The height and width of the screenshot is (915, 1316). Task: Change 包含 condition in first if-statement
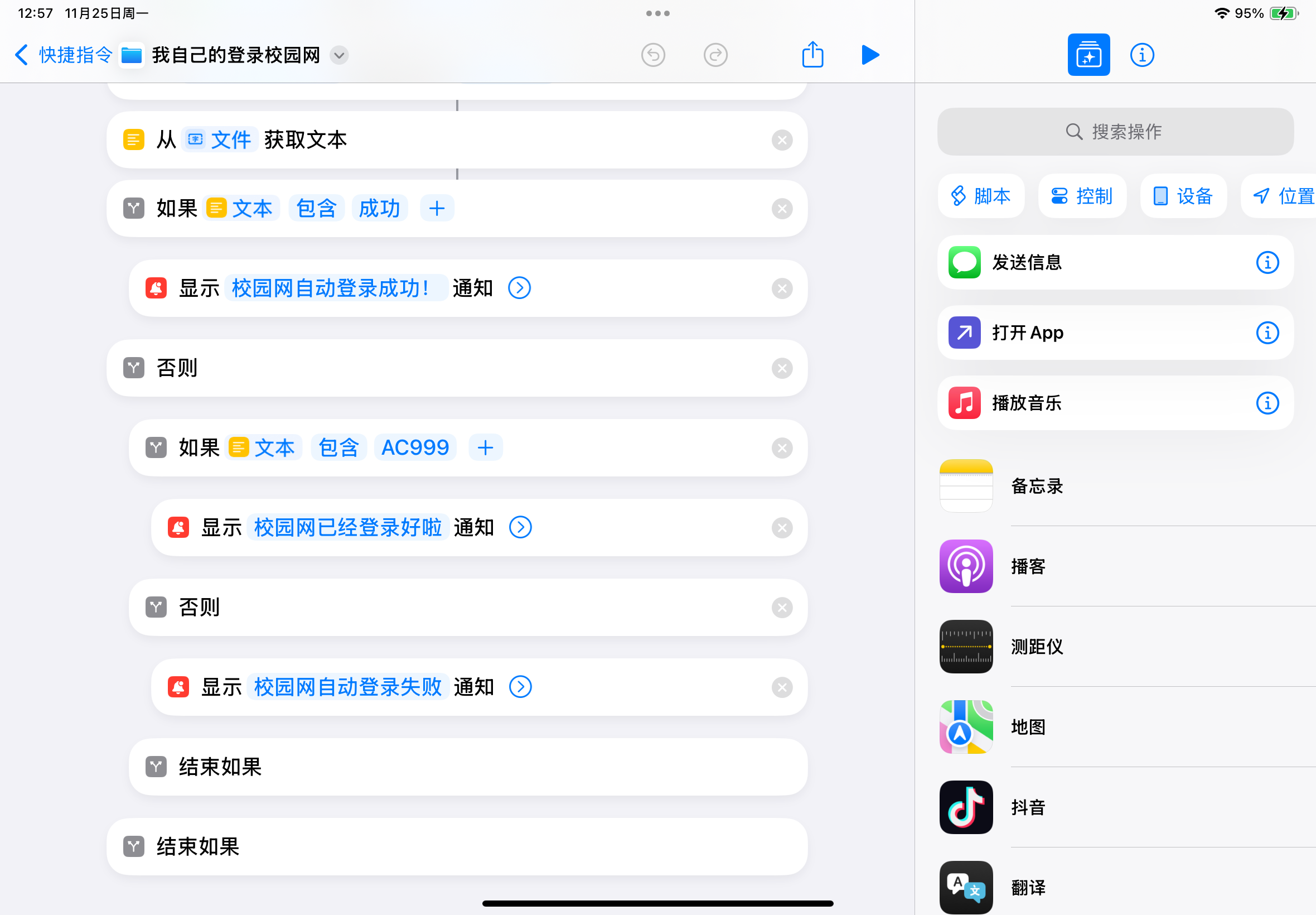point(316,208)
